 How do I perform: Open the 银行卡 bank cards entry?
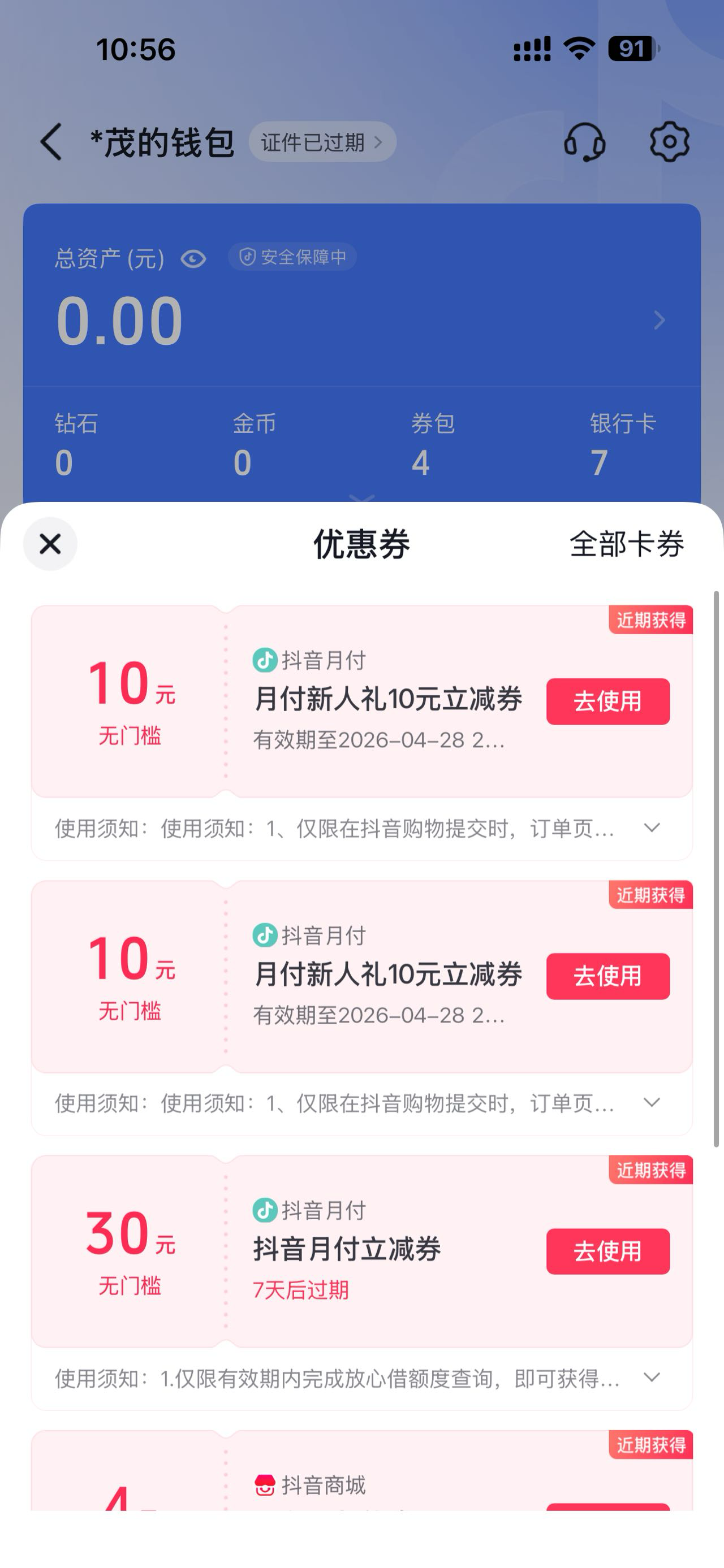click(x=622, y=444)
